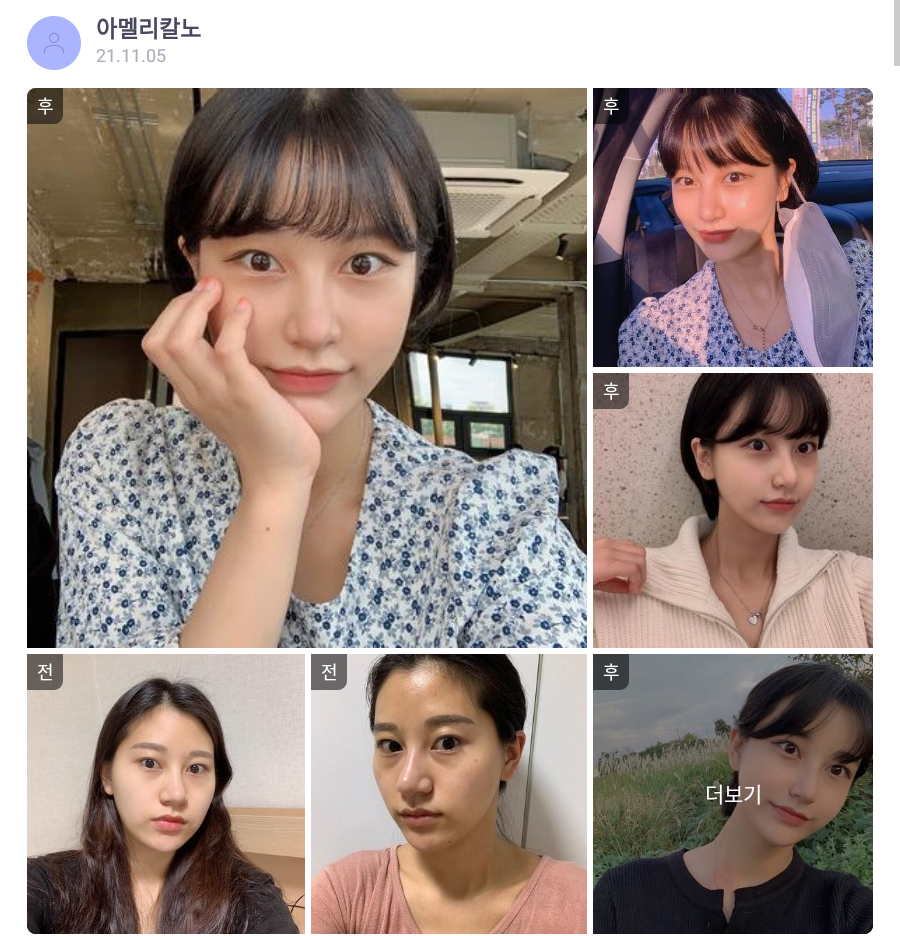The image size is (900, 936).
Task: Open the large 후 photo with floral blouse
Action: coord(306,368)
